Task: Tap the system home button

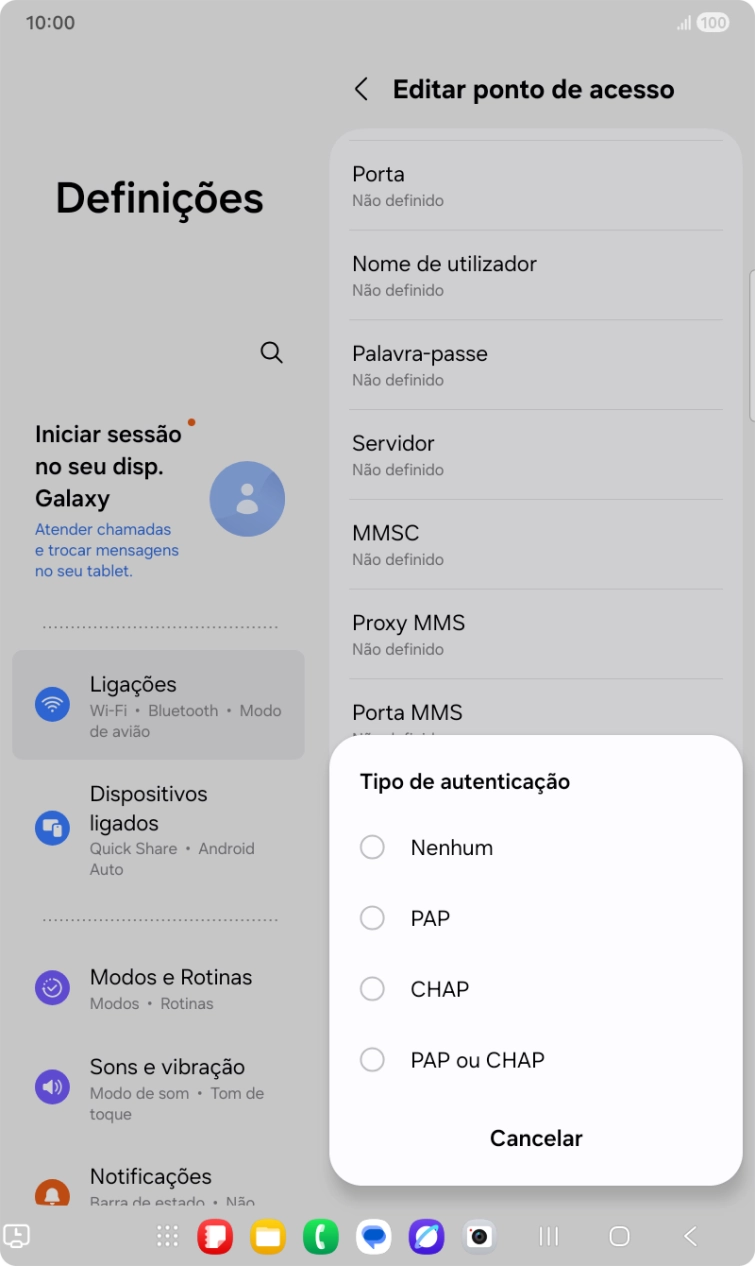Action: tap(619, 1237)
